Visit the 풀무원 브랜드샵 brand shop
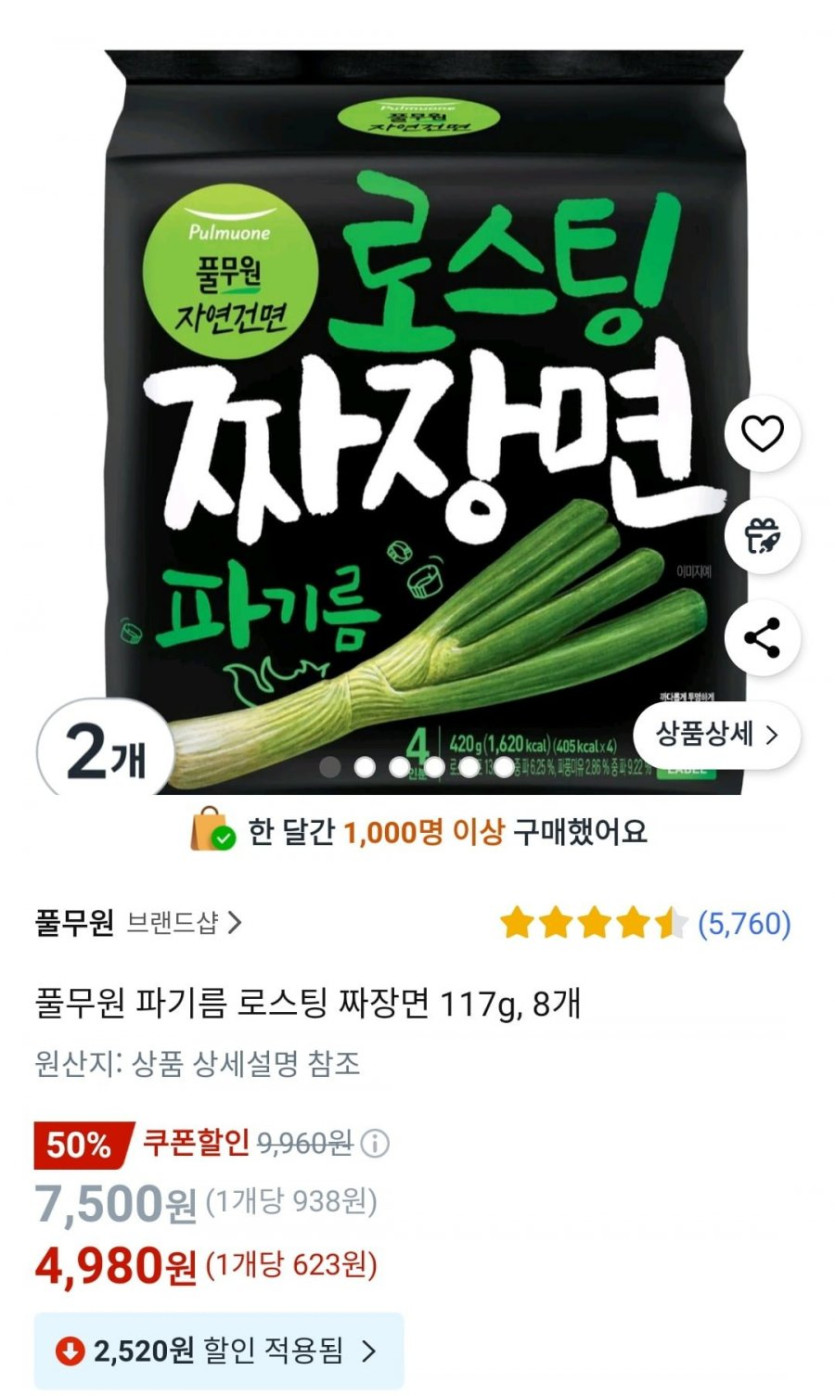 (138, 922)
